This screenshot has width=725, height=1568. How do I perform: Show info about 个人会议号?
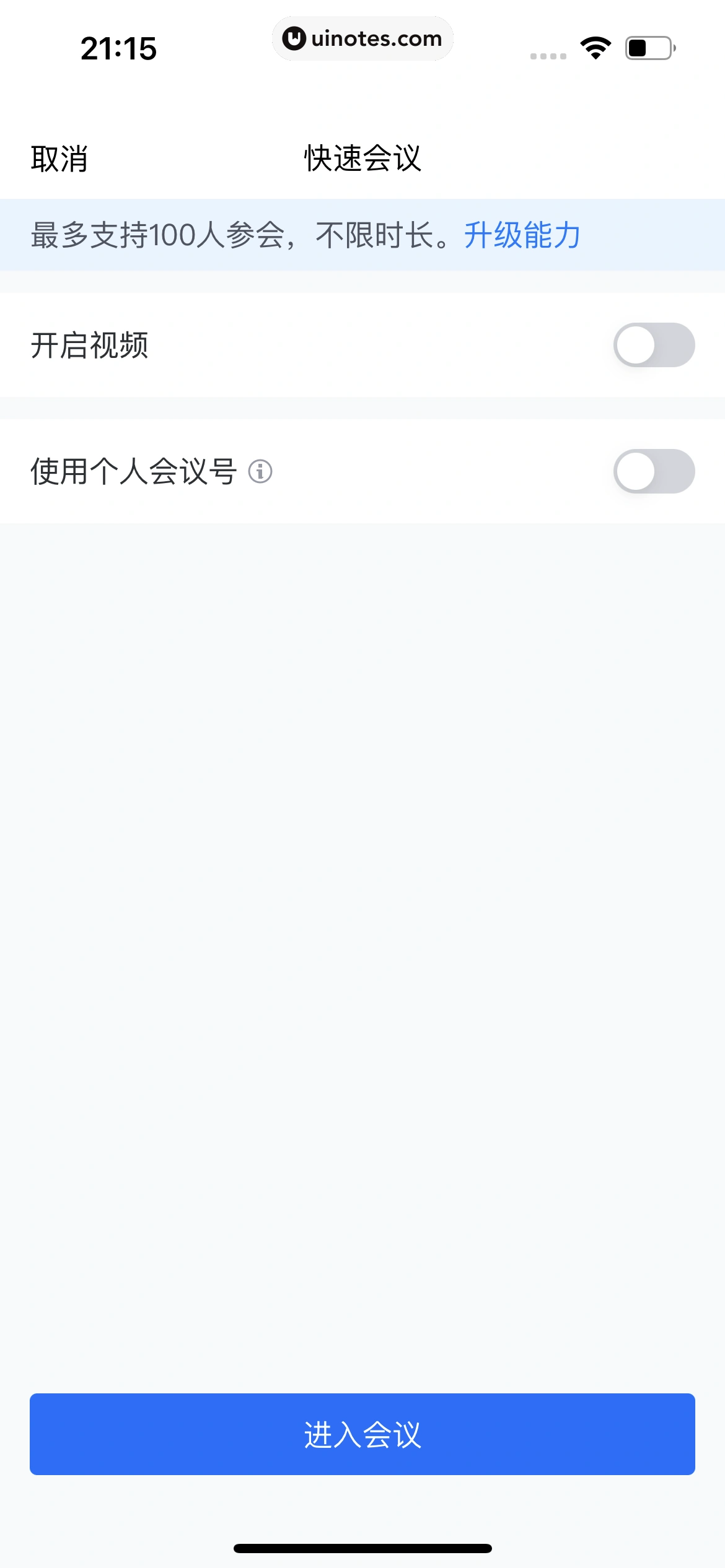click(260, 472)
